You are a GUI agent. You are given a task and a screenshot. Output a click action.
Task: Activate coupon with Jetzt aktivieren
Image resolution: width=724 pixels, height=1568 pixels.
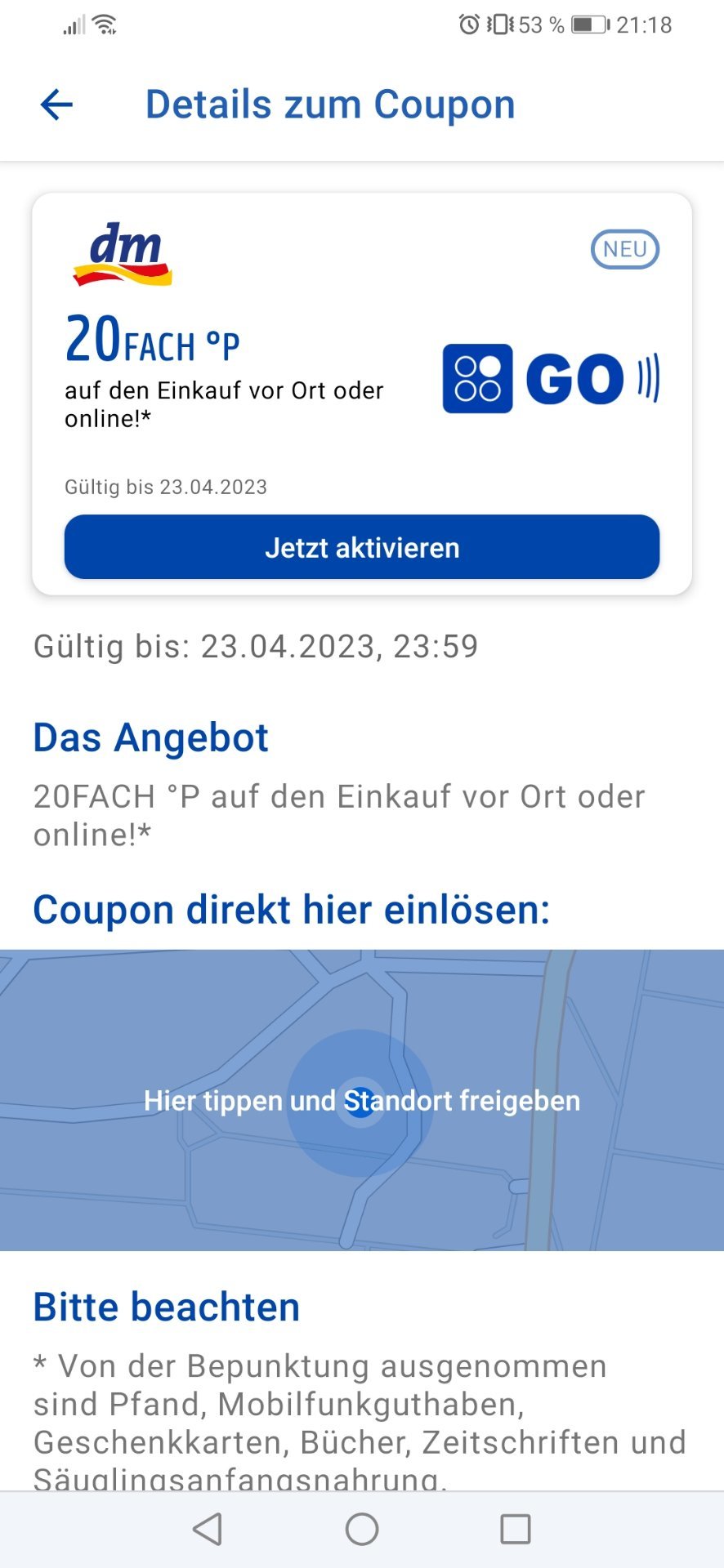pos(362,547)
